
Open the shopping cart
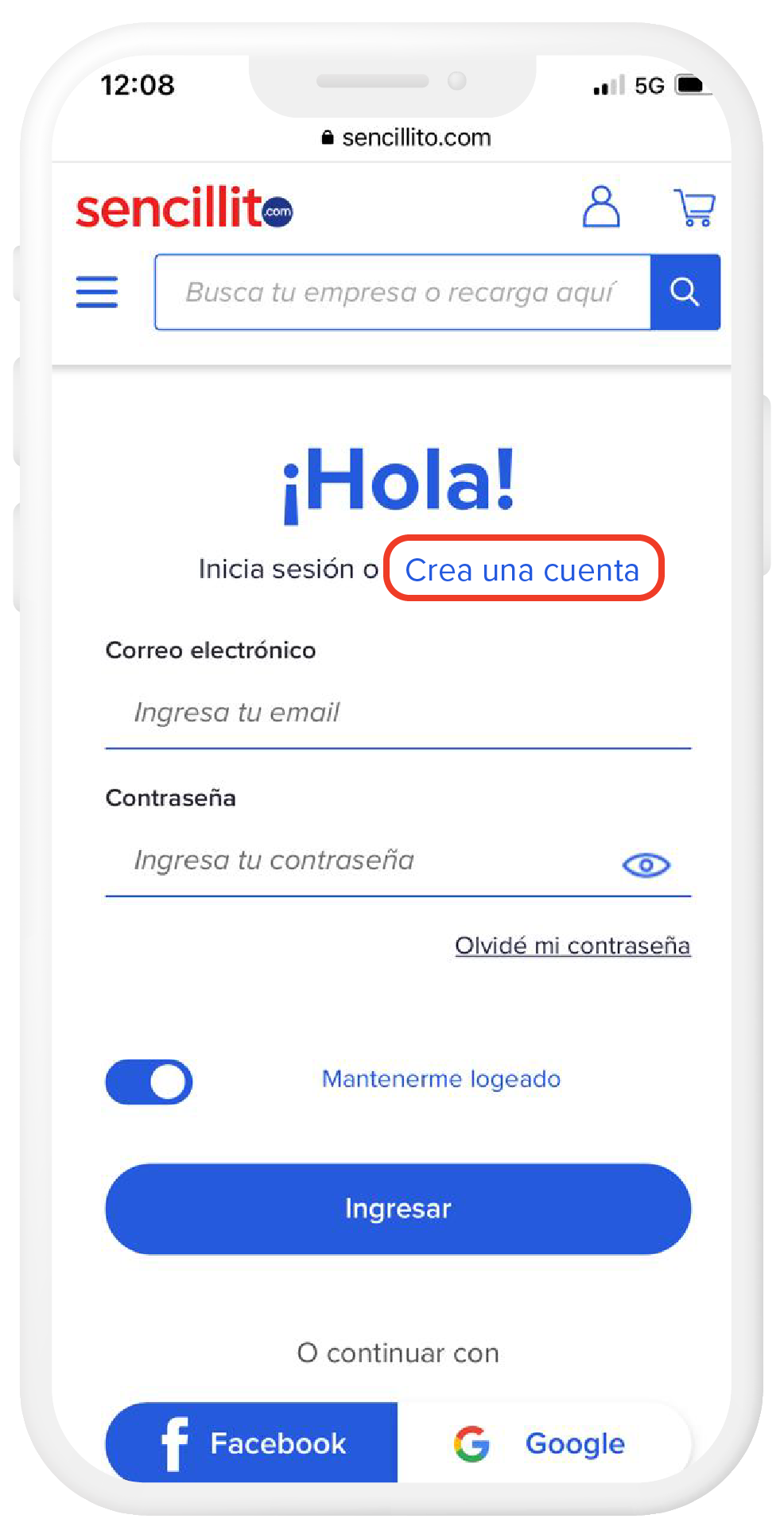click(x=694, y=208)
